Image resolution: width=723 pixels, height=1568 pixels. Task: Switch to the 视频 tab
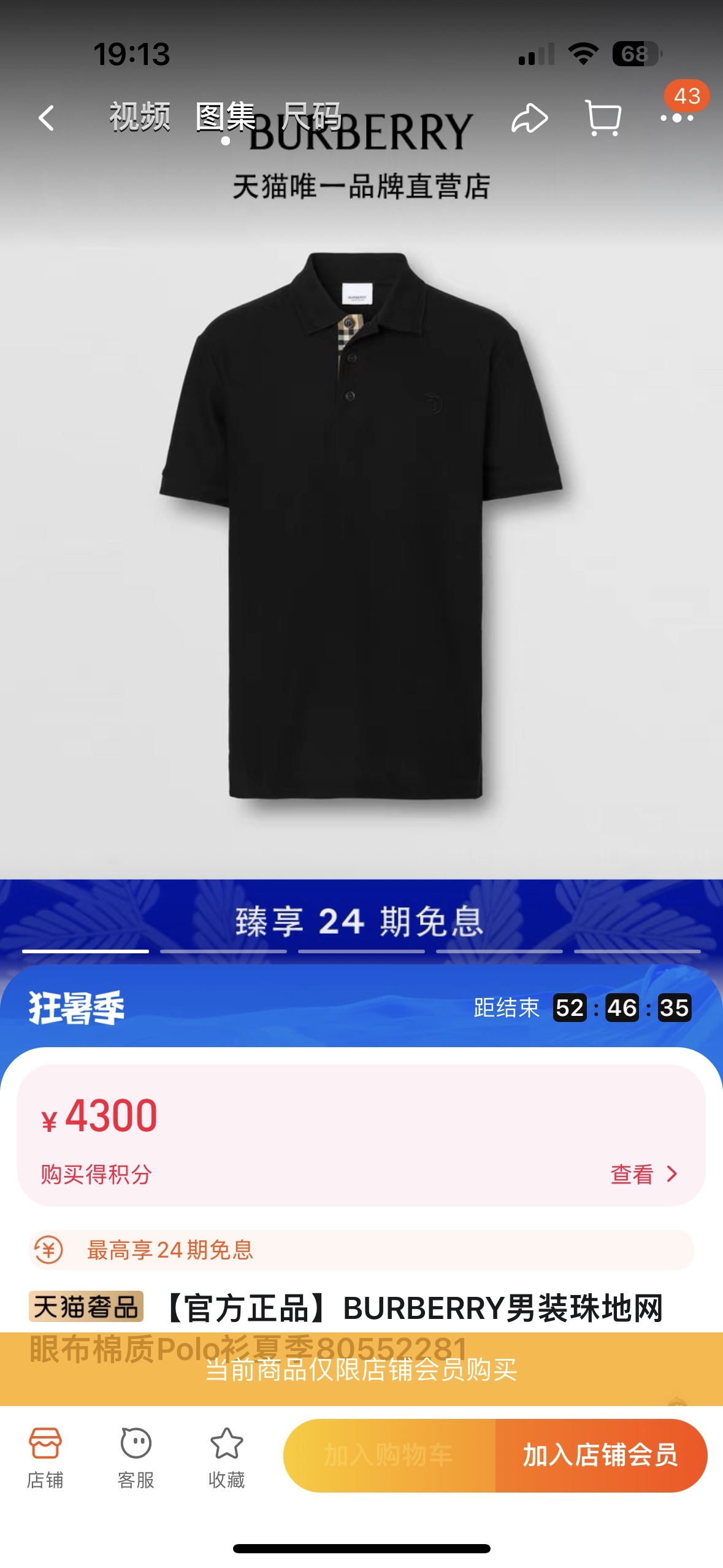140,117
